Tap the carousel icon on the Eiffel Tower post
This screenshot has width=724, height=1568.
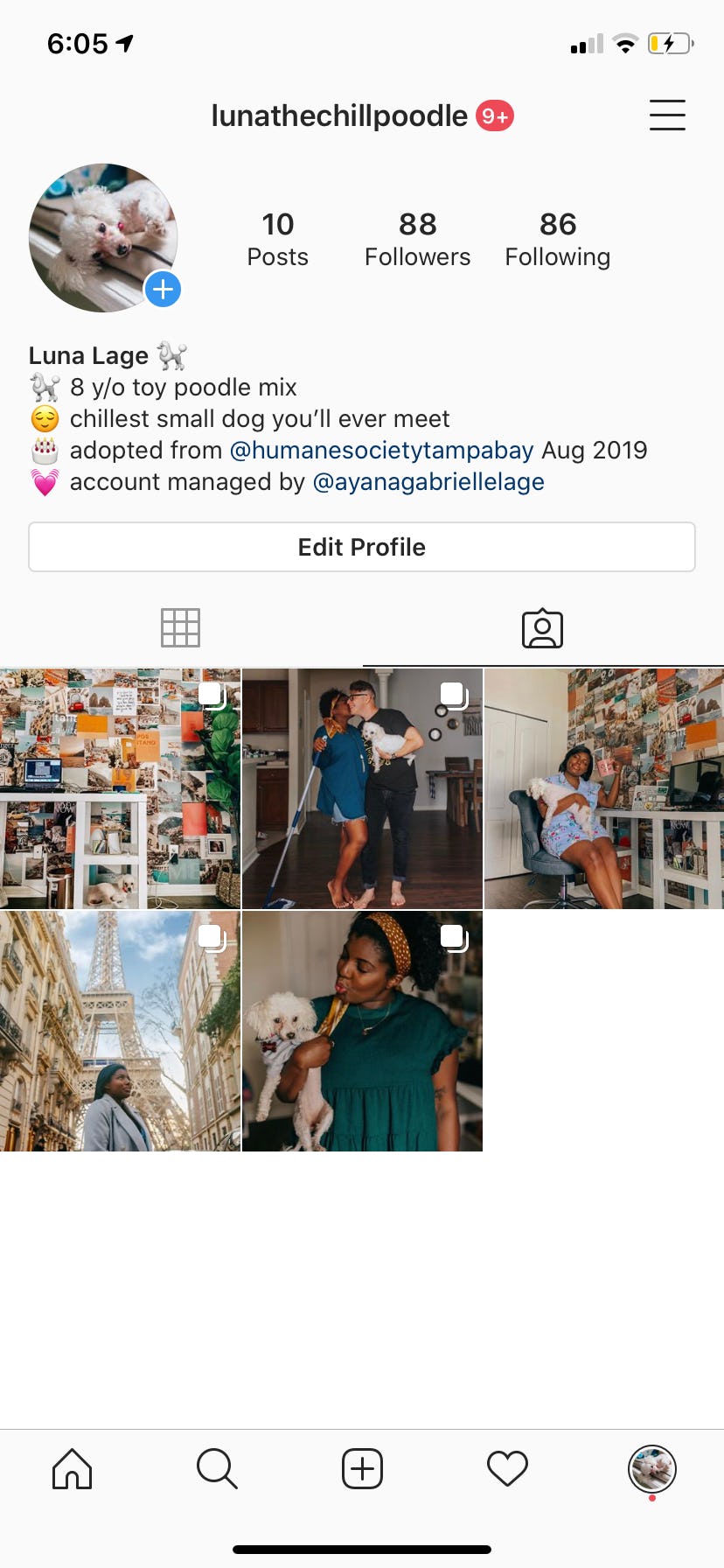[x=212, y=937]
